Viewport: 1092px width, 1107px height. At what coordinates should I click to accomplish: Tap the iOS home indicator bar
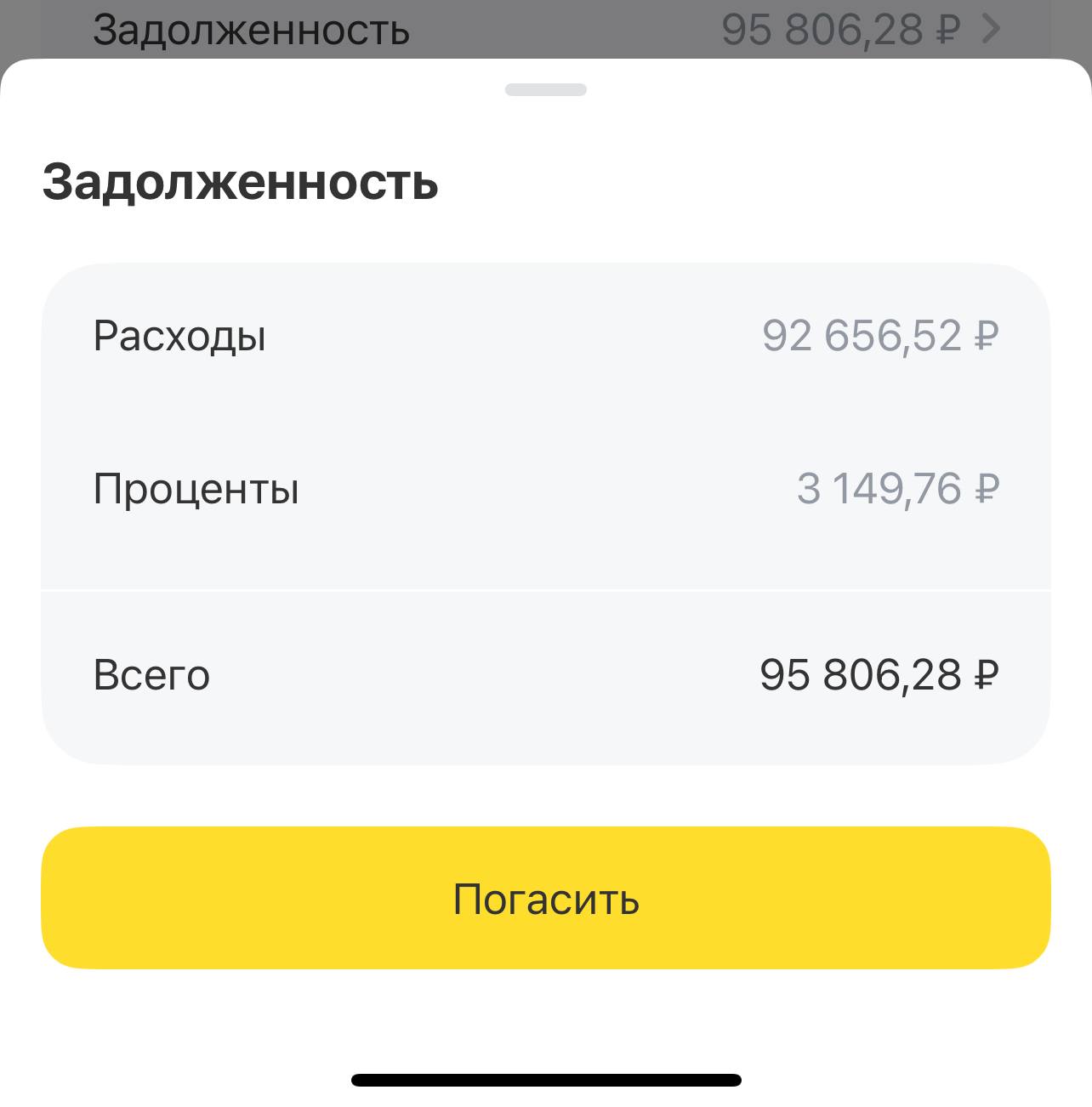coord(545,1080)
